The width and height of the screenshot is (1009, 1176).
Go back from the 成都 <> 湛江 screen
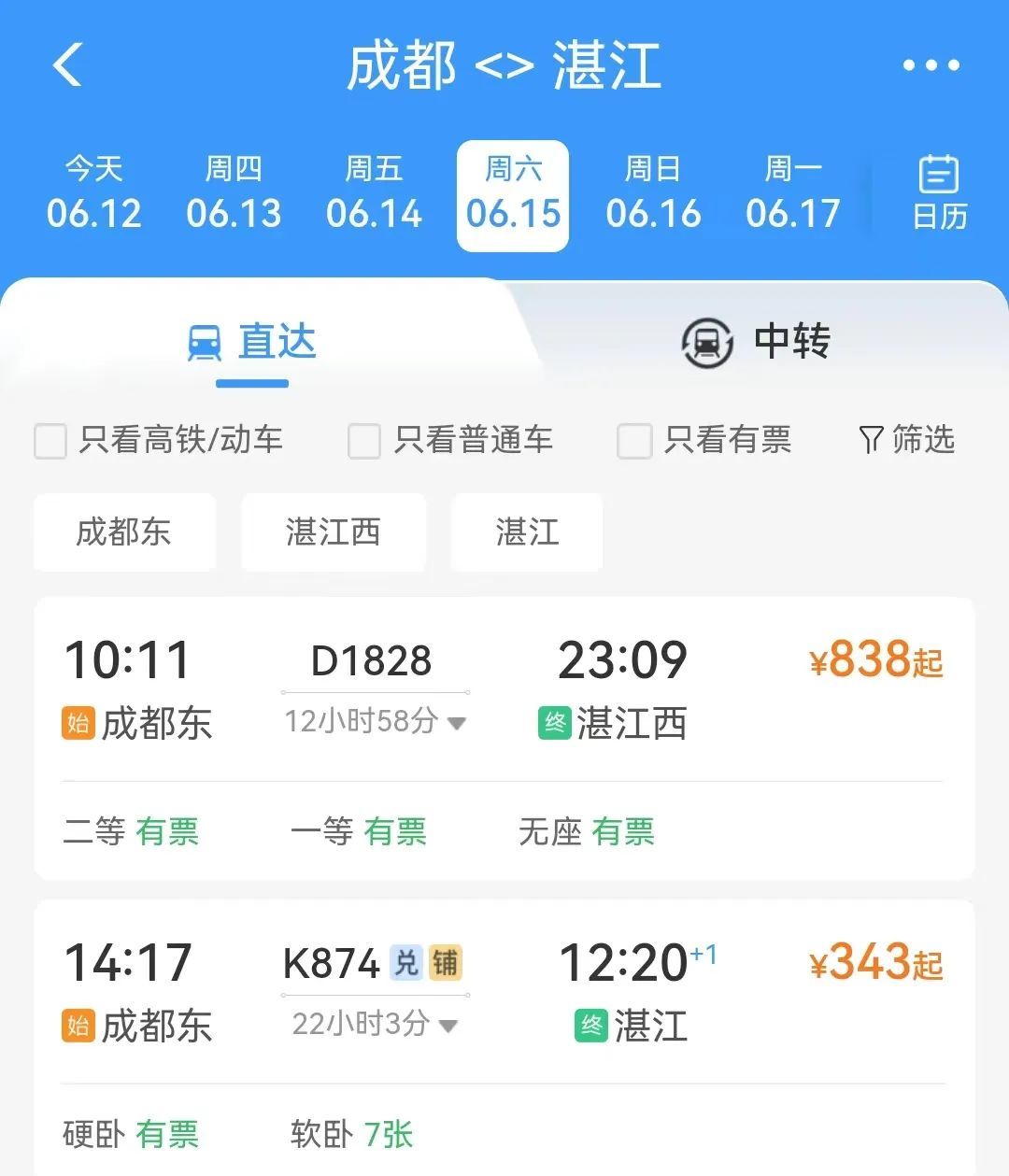[67, 65]
